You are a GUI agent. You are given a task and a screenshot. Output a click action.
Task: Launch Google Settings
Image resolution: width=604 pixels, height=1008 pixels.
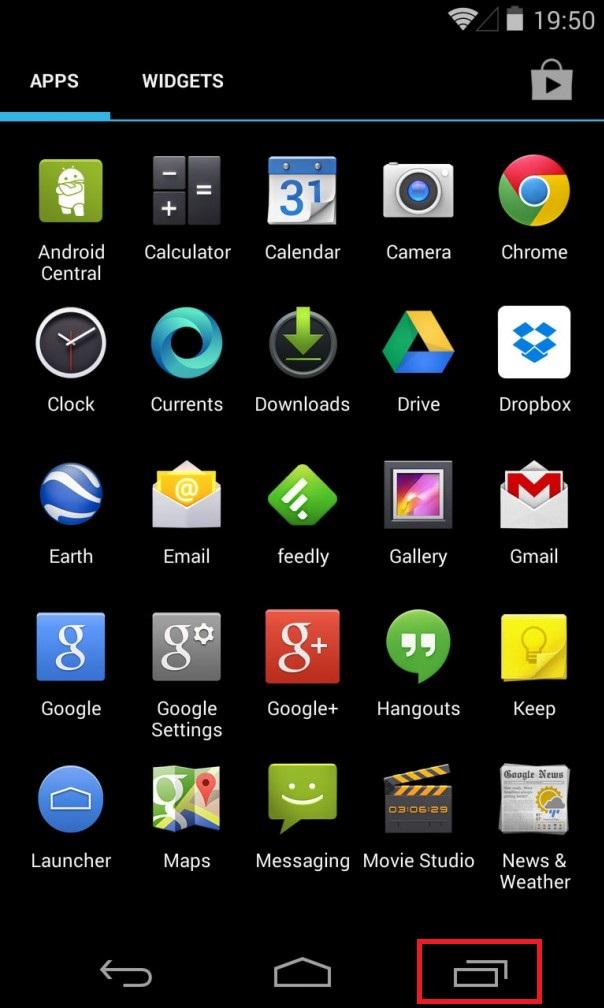click(x=187, y=647)
